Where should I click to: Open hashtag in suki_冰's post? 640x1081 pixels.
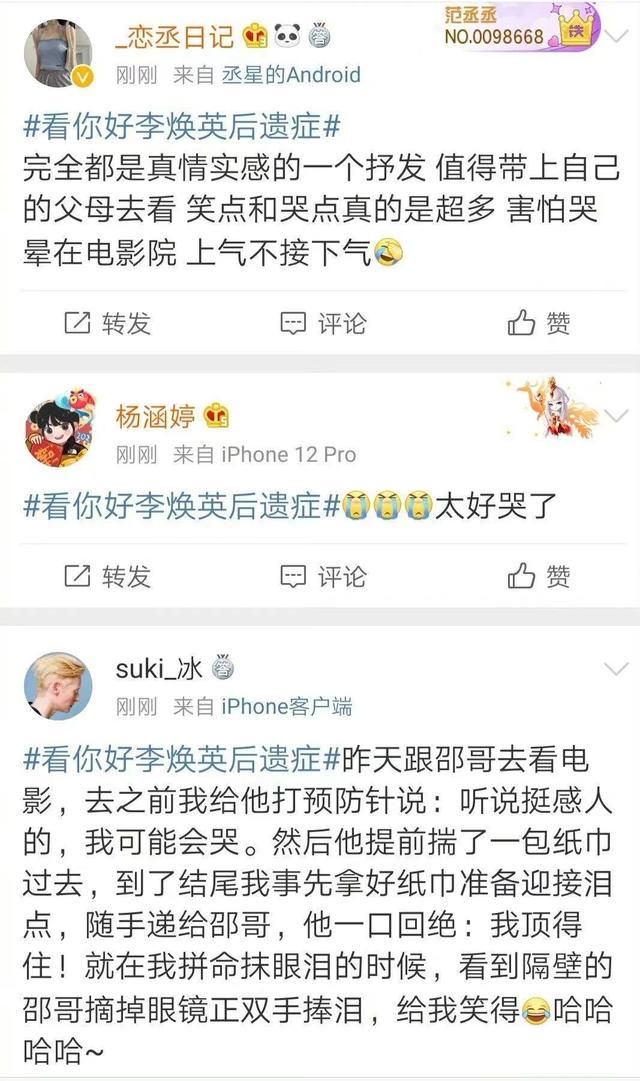[x=182, y=759]
